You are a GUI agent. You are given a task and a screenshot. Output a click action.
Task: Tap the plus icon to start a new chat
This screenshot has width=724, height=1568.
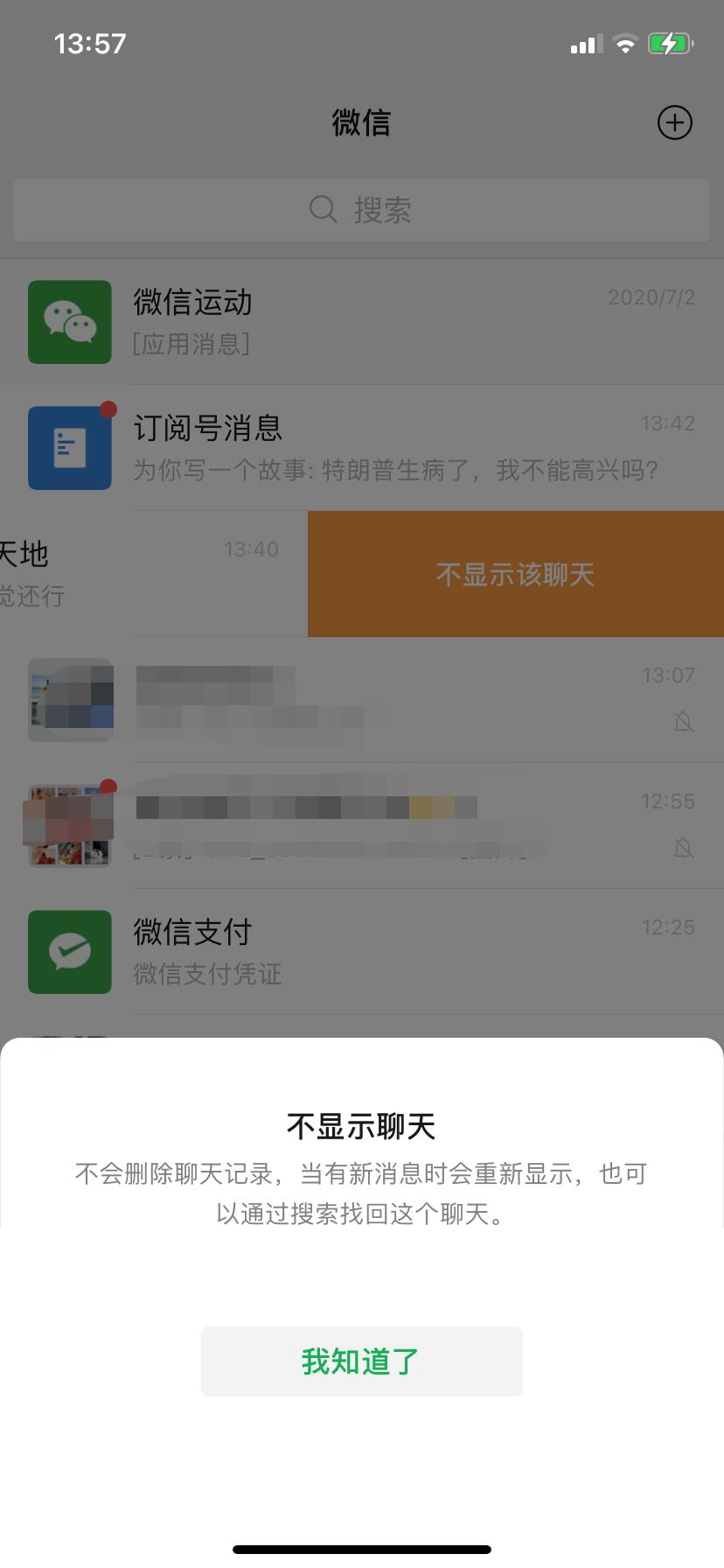coord(674,122)
